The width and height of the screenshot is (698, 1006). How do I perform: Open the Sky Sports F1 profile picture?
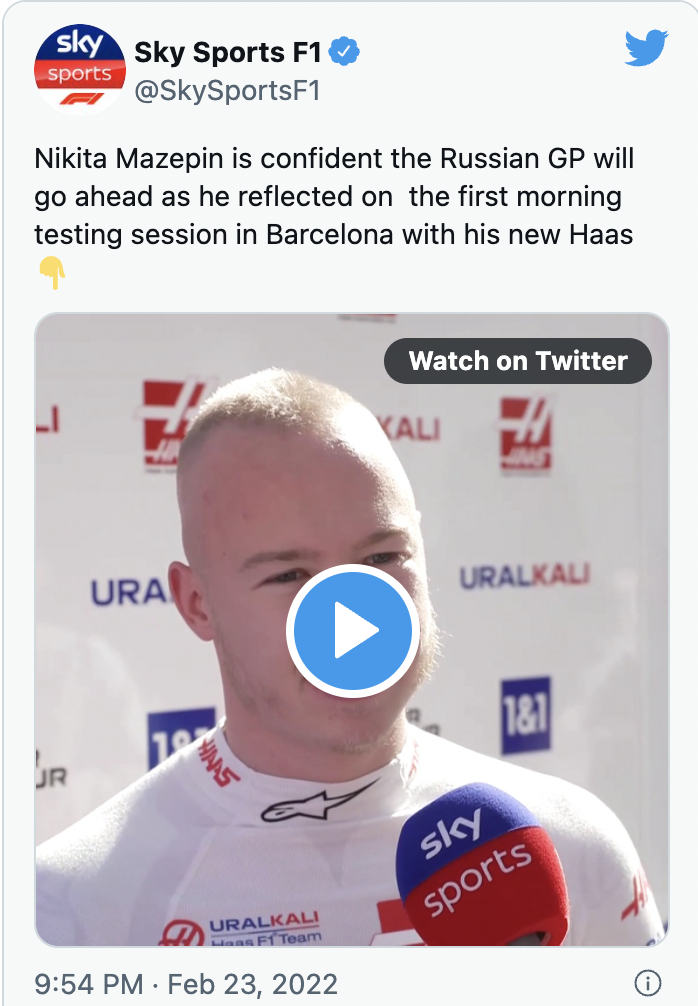(79, 70)
